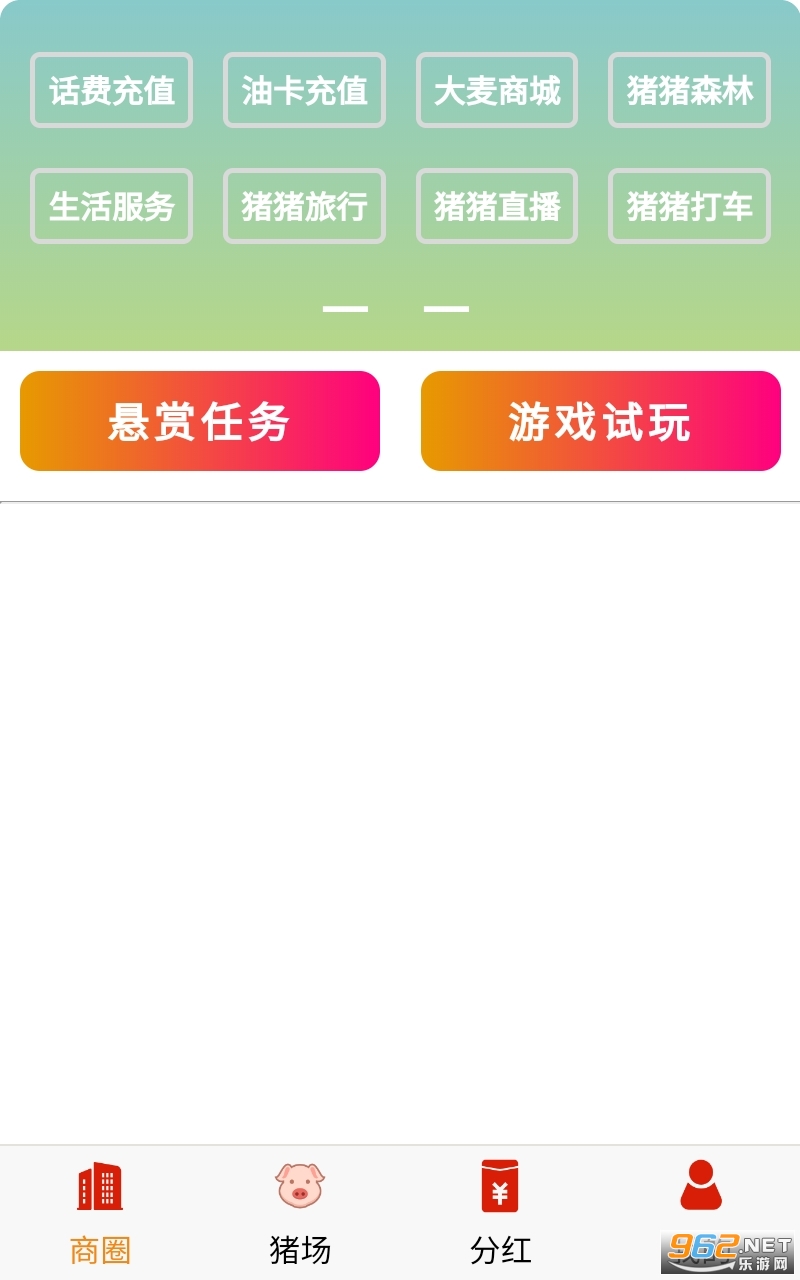800x1280 pixels.
Task: Tap the 猪猪旅行 travel button
Action: pyautogui.click(x=304, y=206)
